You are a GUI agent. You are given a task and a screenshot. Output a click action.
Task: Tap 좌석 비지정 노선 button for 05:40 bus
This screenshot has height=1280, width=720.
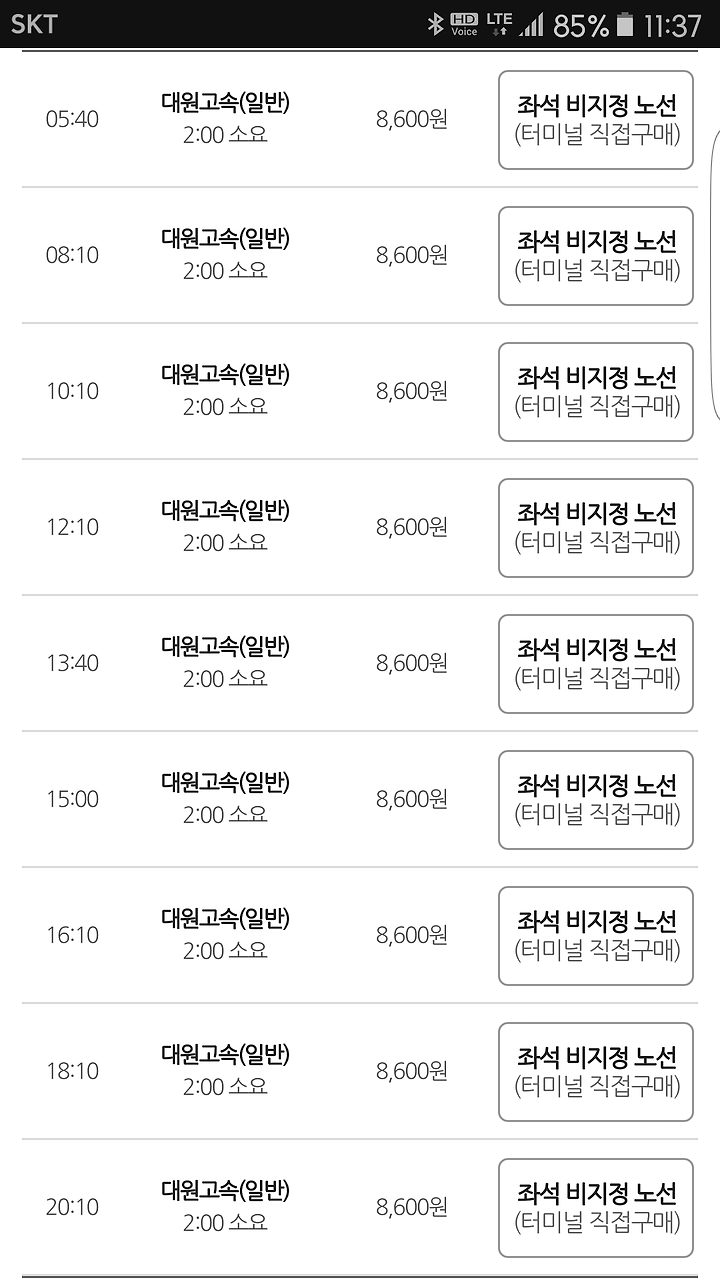point(596,120)
